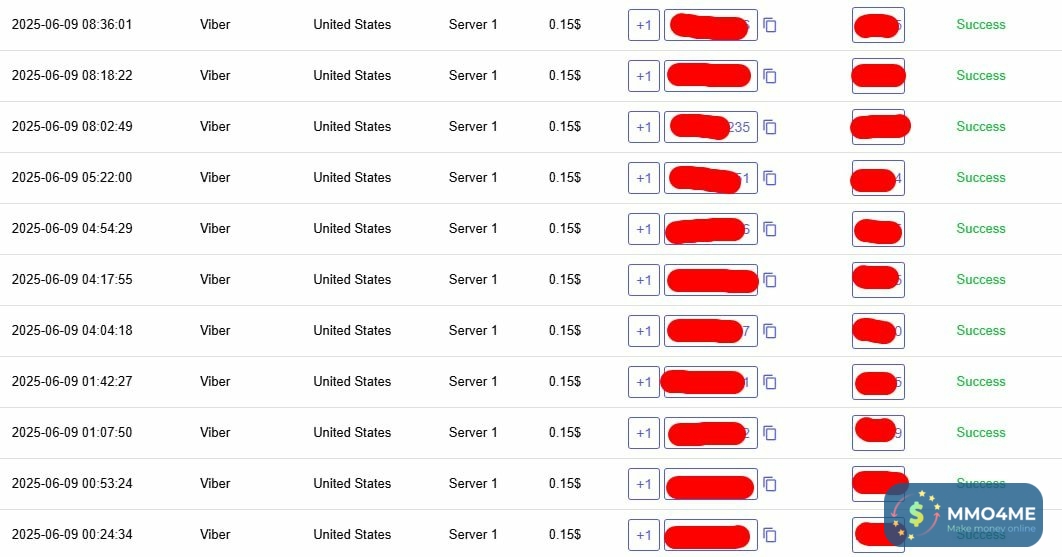Copy the number in the 01:42:27 row
This screenshot has height=557, width=1062.
coord(770,382)
